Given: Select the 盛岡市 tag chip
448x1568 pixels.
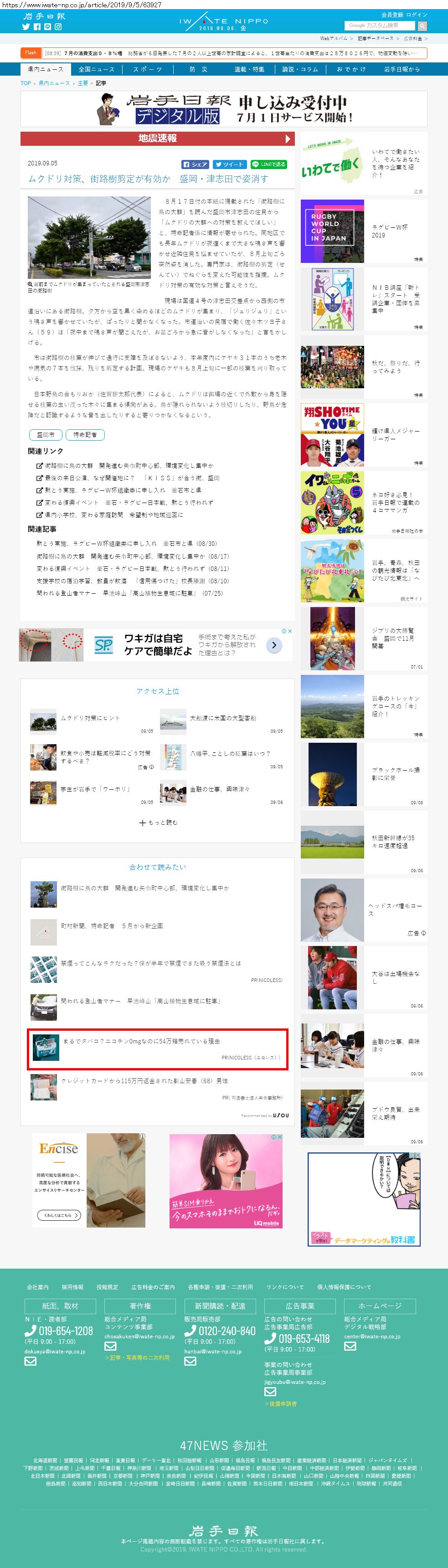Looking at the screenshot, I should (x=46, y=435).
